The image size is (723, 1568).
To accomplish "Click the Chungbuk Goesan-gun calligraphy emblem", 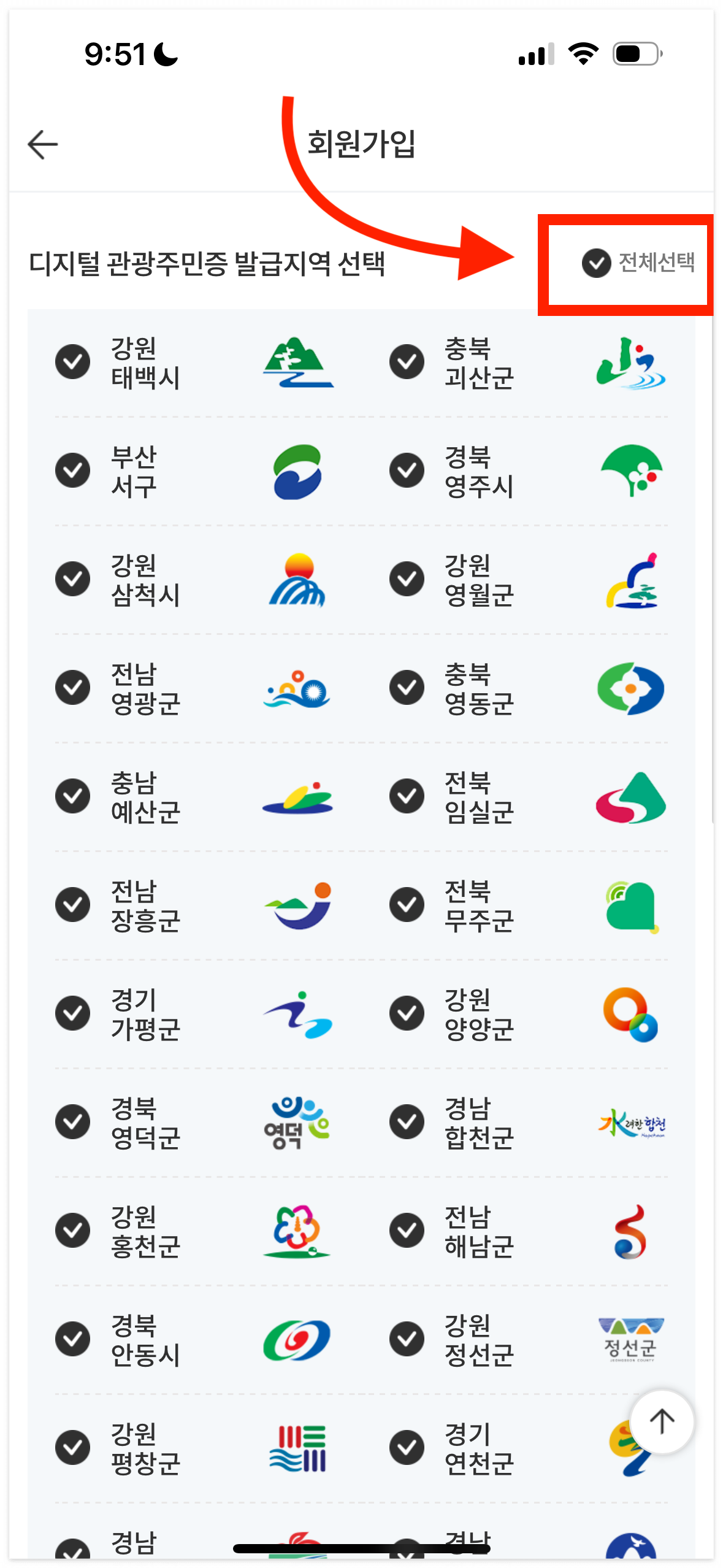I will point(631,363).
